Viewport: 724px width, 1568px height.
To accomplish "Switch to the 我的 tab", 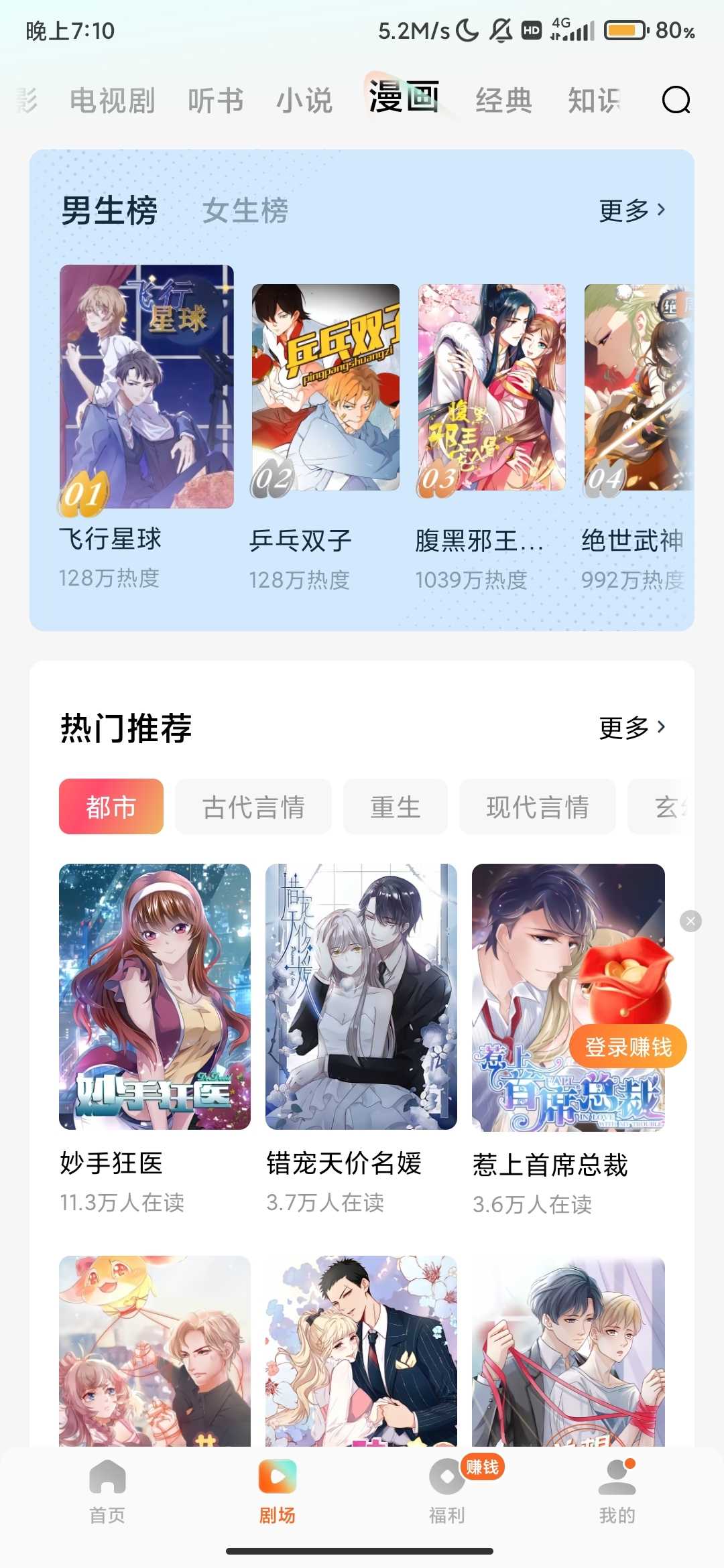I will coord(617,1489).
